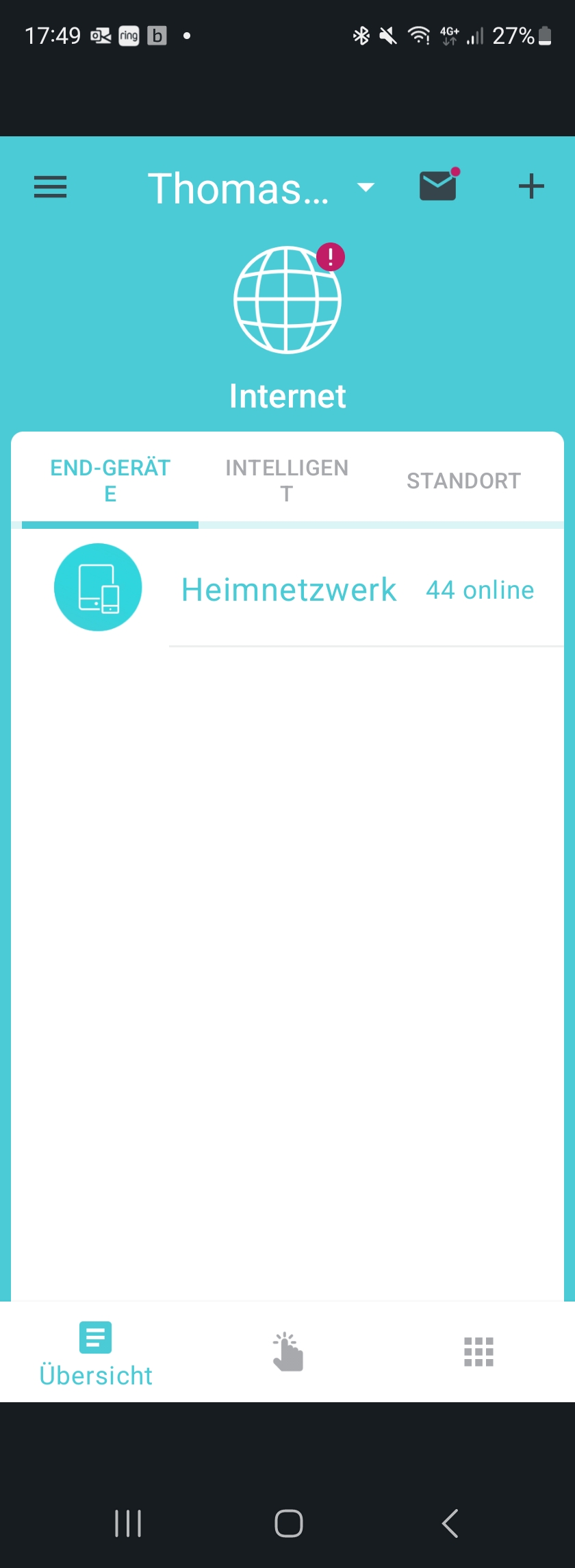
Task: Switch to the Standort tab
Action: click(x=463, y=481)
